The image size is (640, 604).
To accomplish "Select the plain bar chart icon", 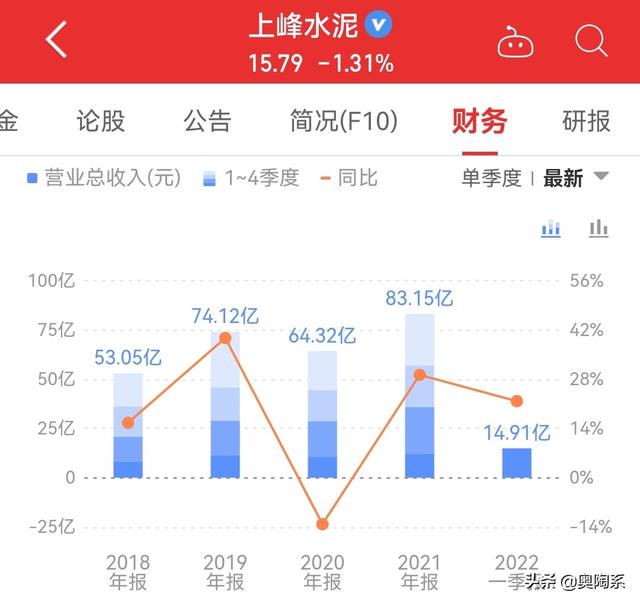I will click(599, 229).
